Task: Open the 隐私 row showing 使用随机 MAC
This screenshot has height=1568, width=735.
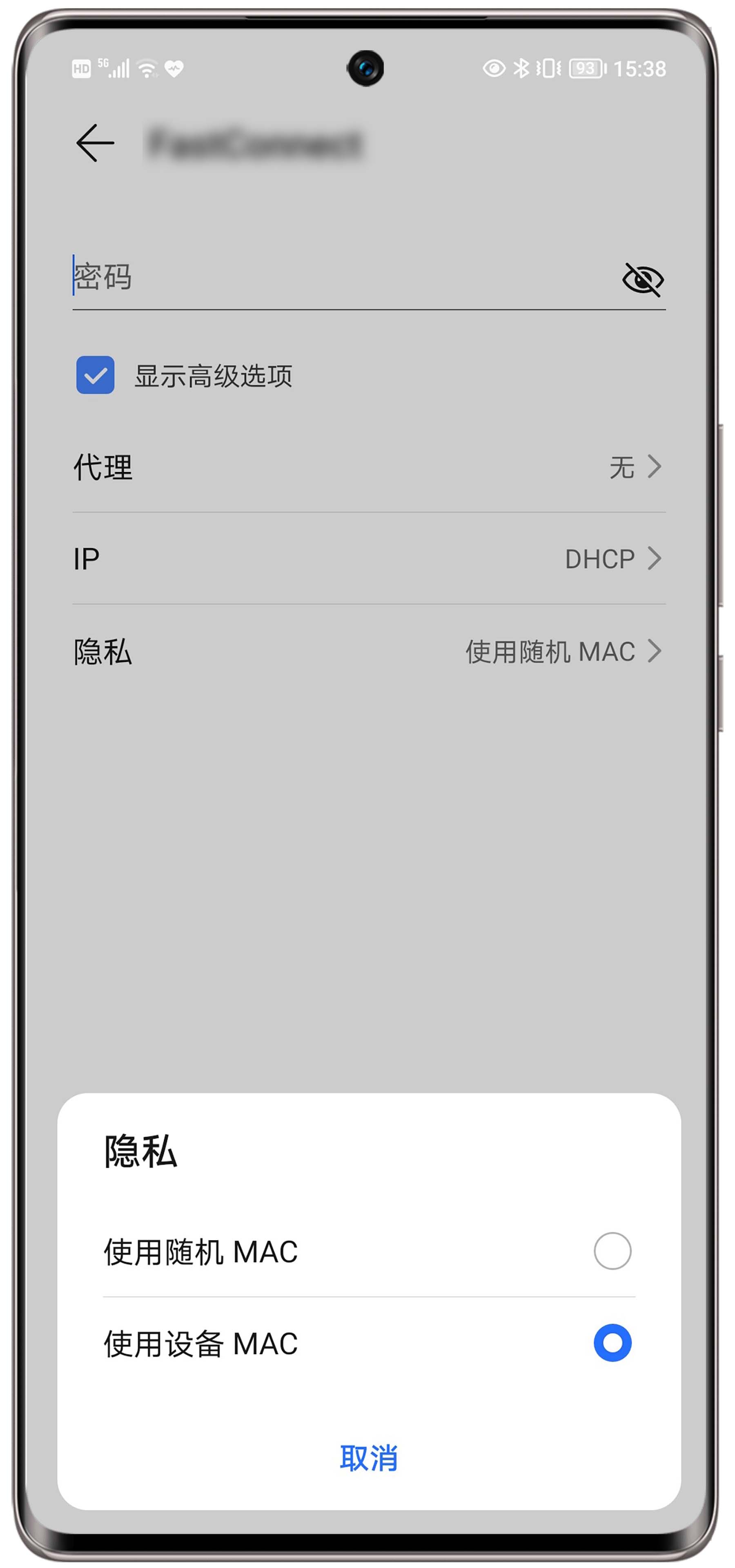Action: click(368, 651)
